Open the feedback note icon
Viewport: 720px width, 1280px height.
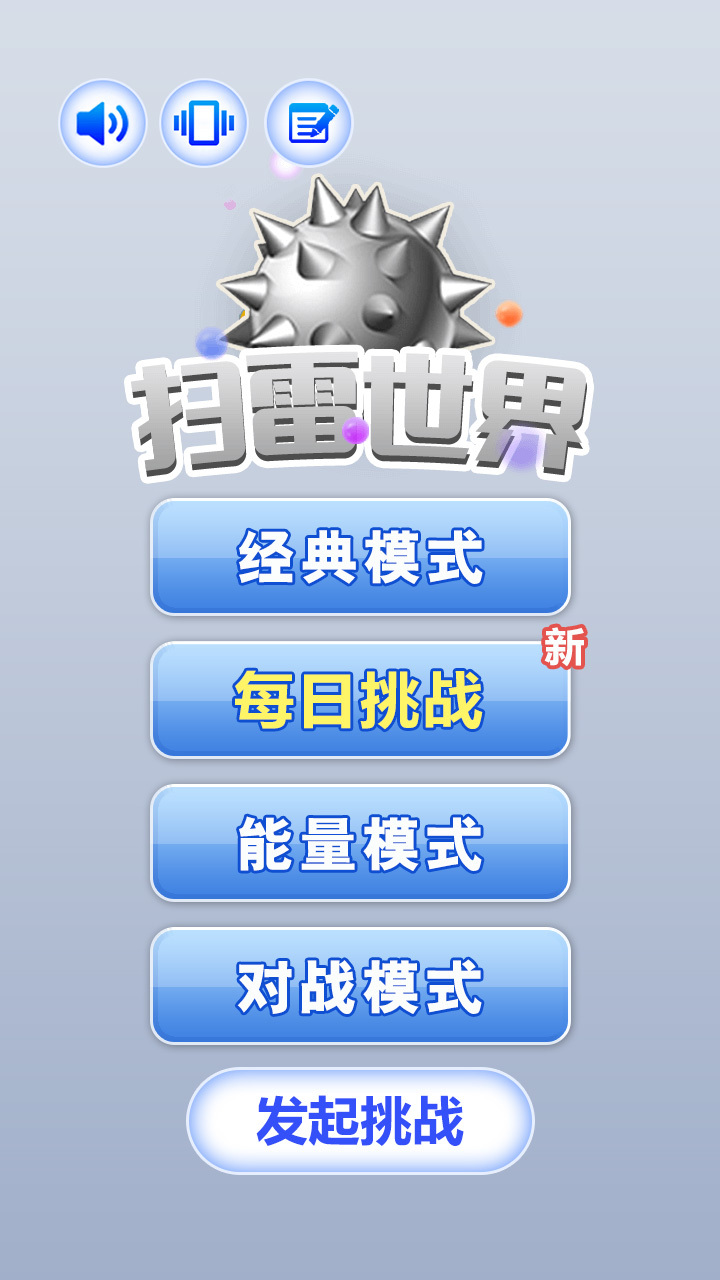pyautogui.click(x=309, y=123)
